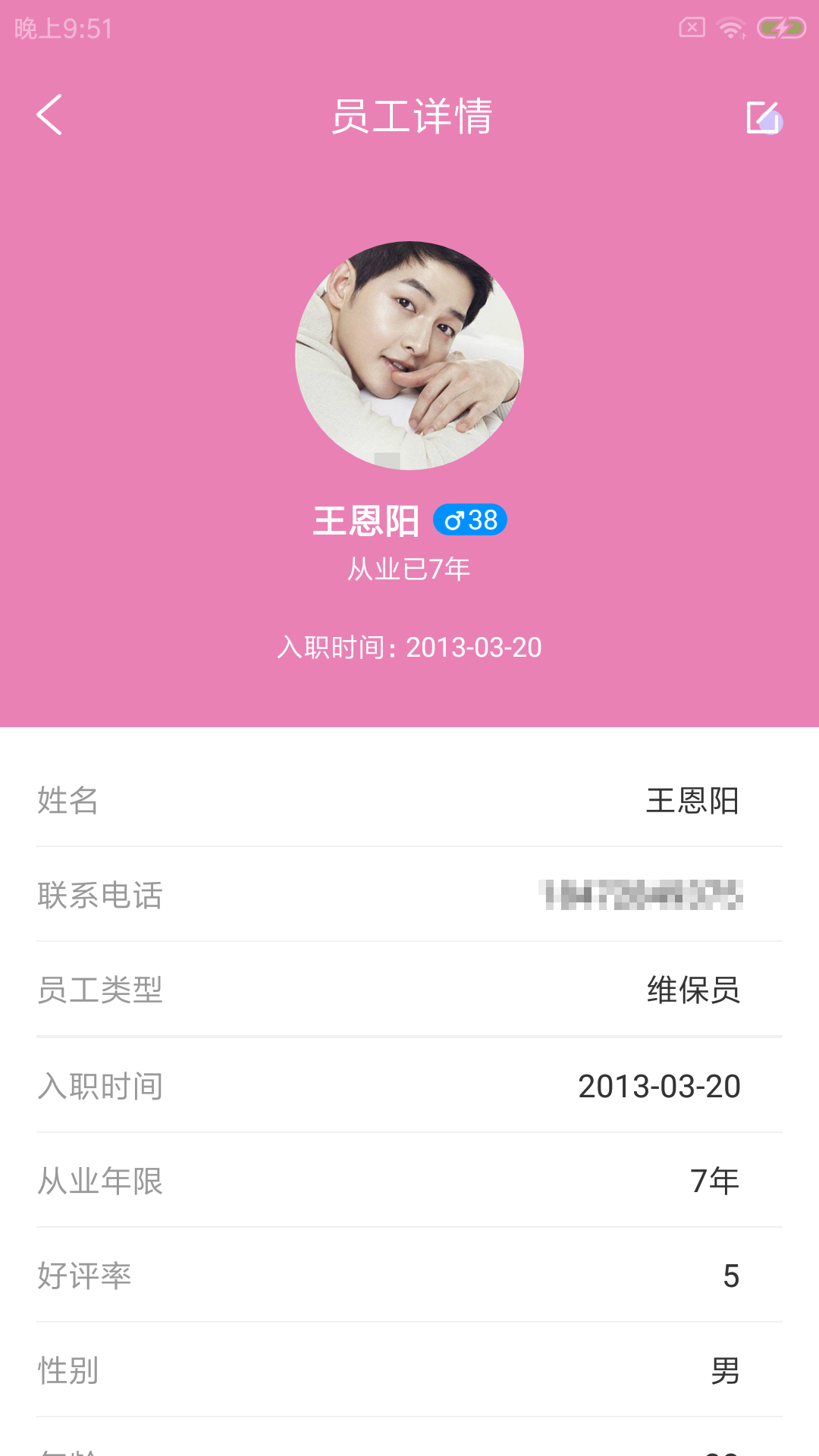The image size is (819, 1456).
Task: Tap the employee name 王恩阳
Action: pos(367,520)
